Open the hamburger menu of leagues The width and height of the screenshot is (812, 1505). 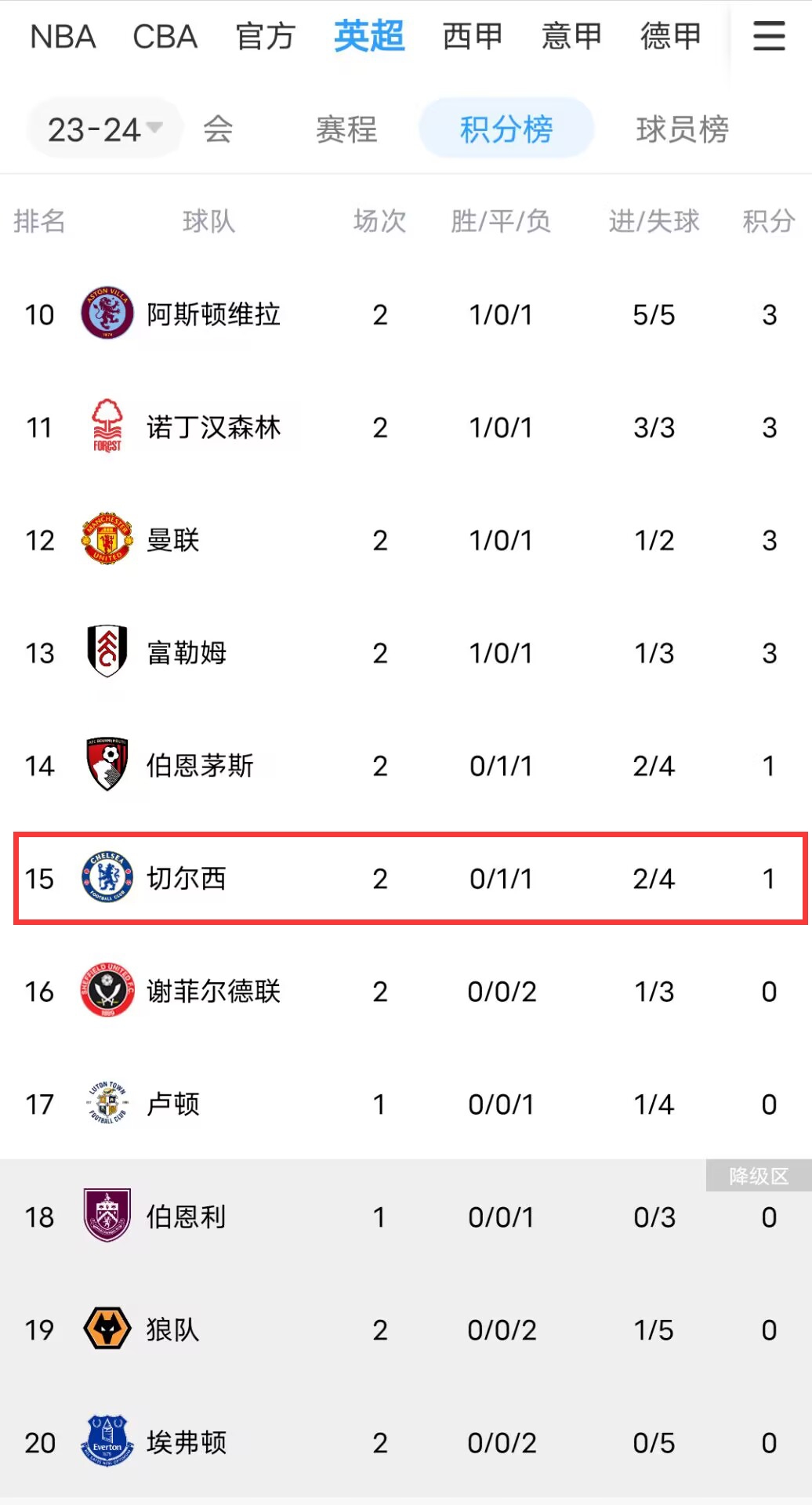coord(769,36)
